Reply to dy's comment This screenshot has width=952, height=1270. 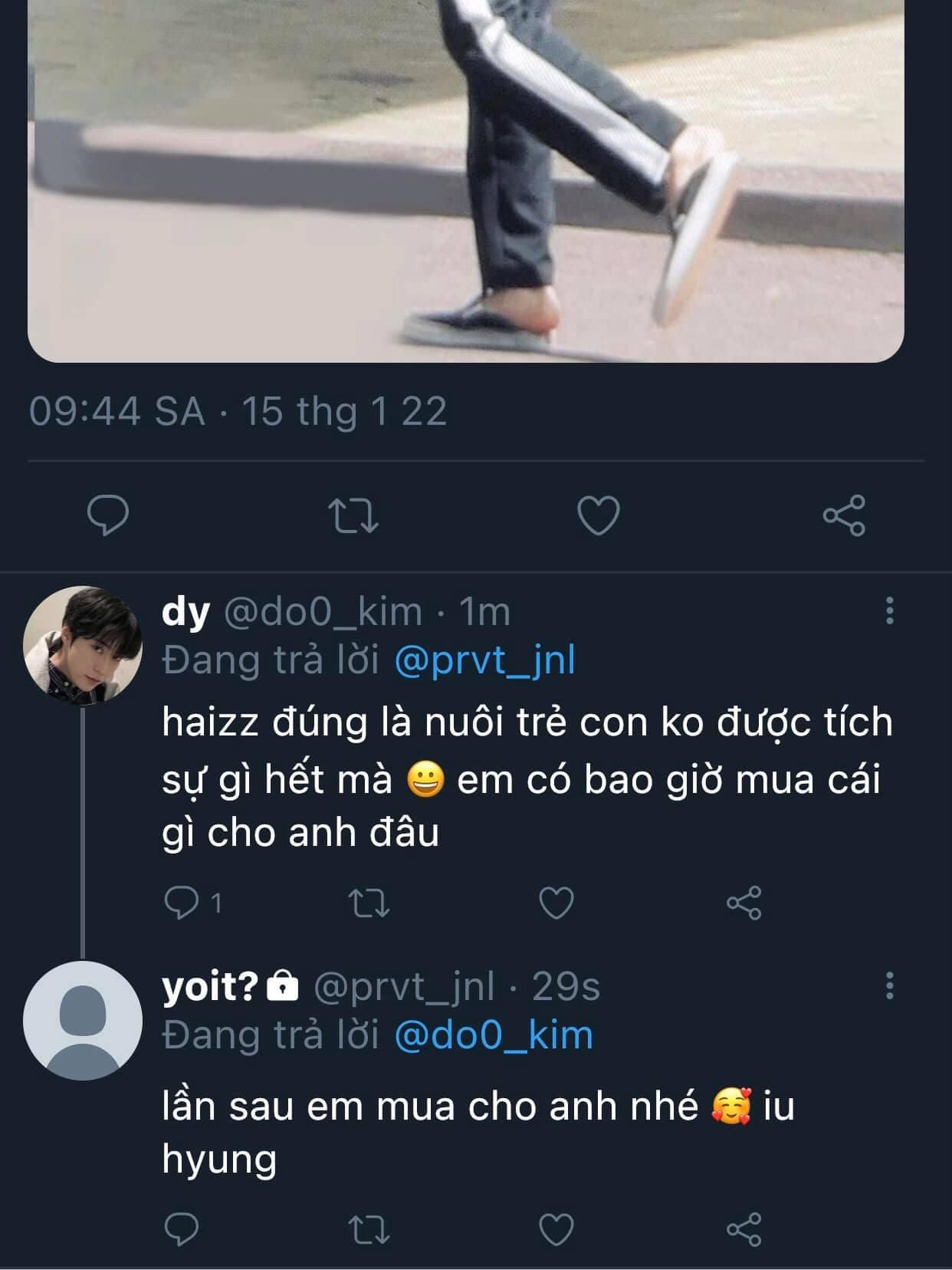(182, 903)
